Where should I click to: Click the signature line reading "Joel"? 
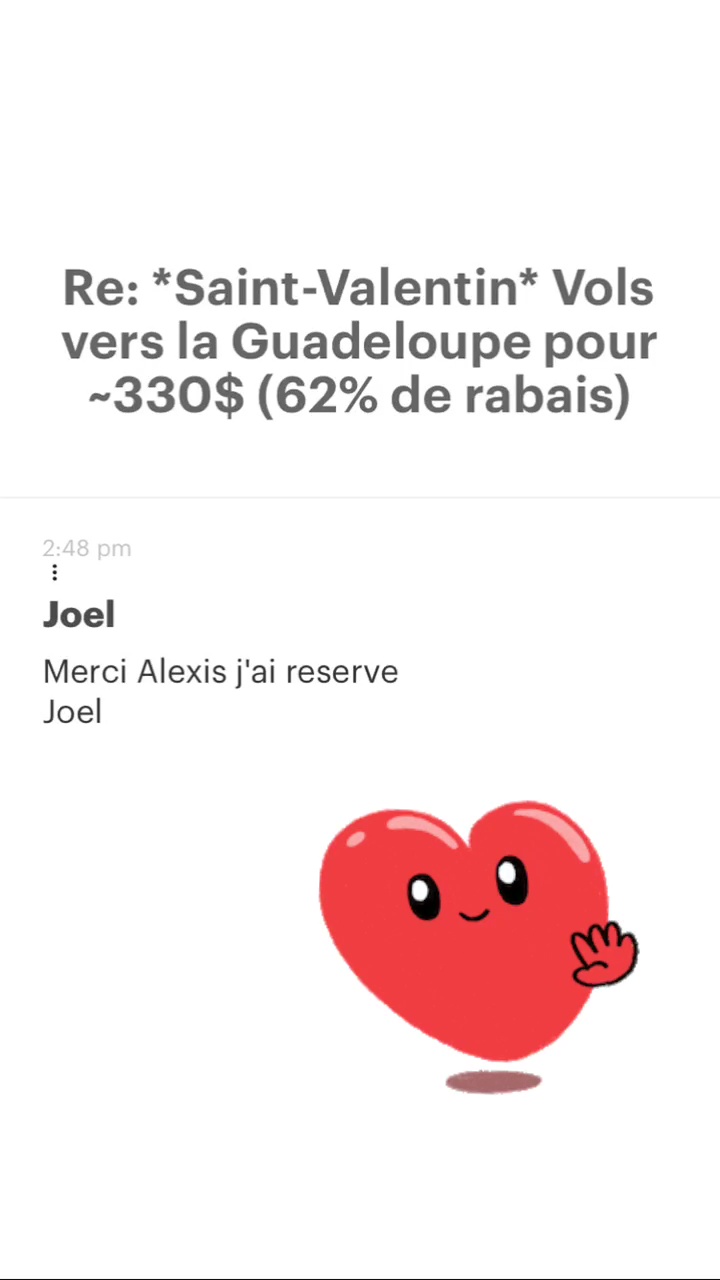point(72,712)
